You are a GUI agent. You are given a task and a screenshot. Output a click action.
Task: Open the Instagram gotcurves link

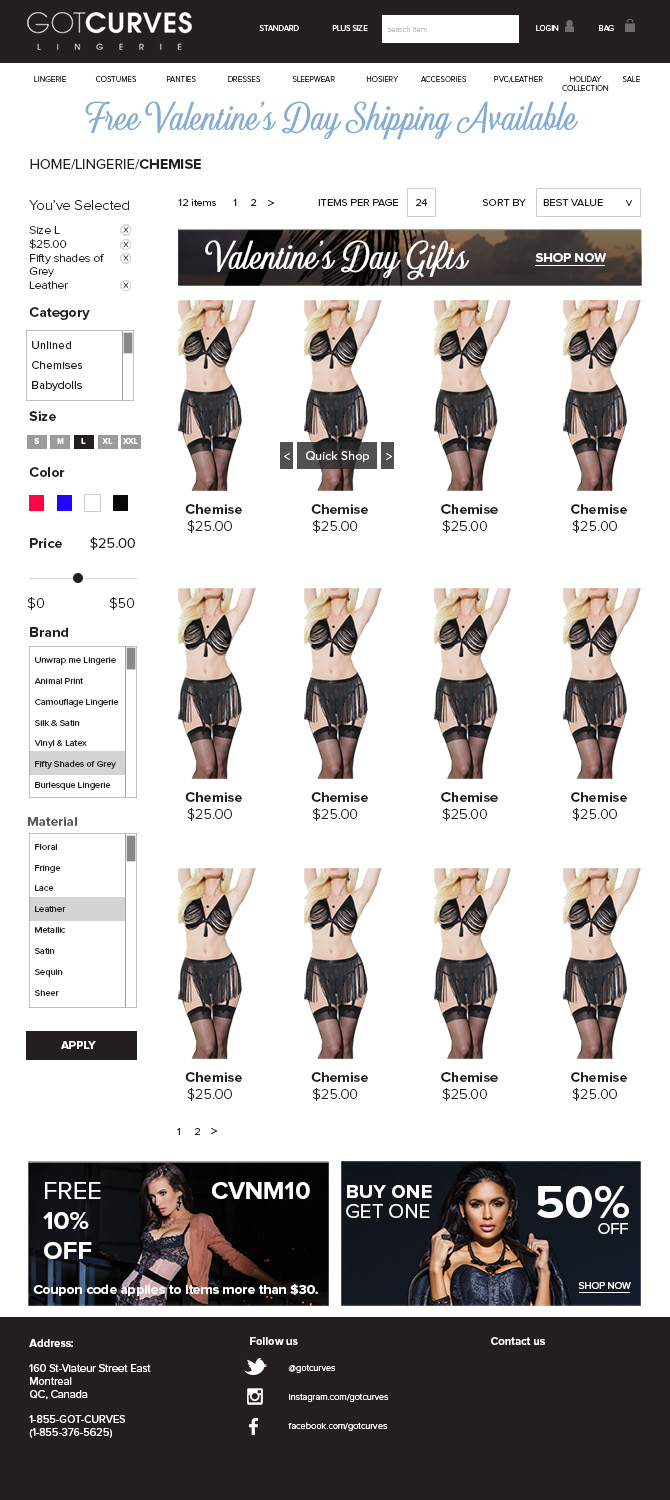point(337,1397)
